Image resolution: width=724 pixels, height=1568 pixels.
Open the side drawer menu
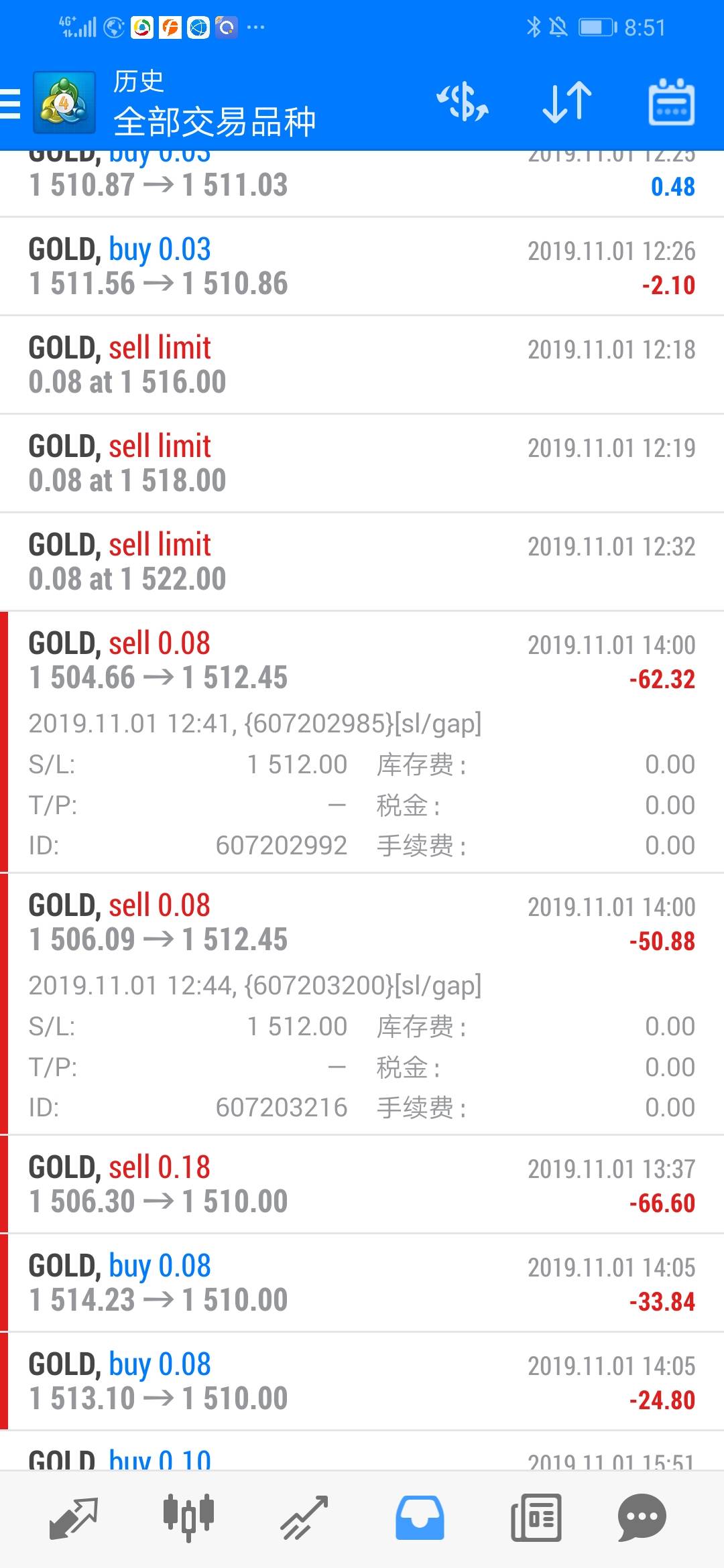[11, 104]
